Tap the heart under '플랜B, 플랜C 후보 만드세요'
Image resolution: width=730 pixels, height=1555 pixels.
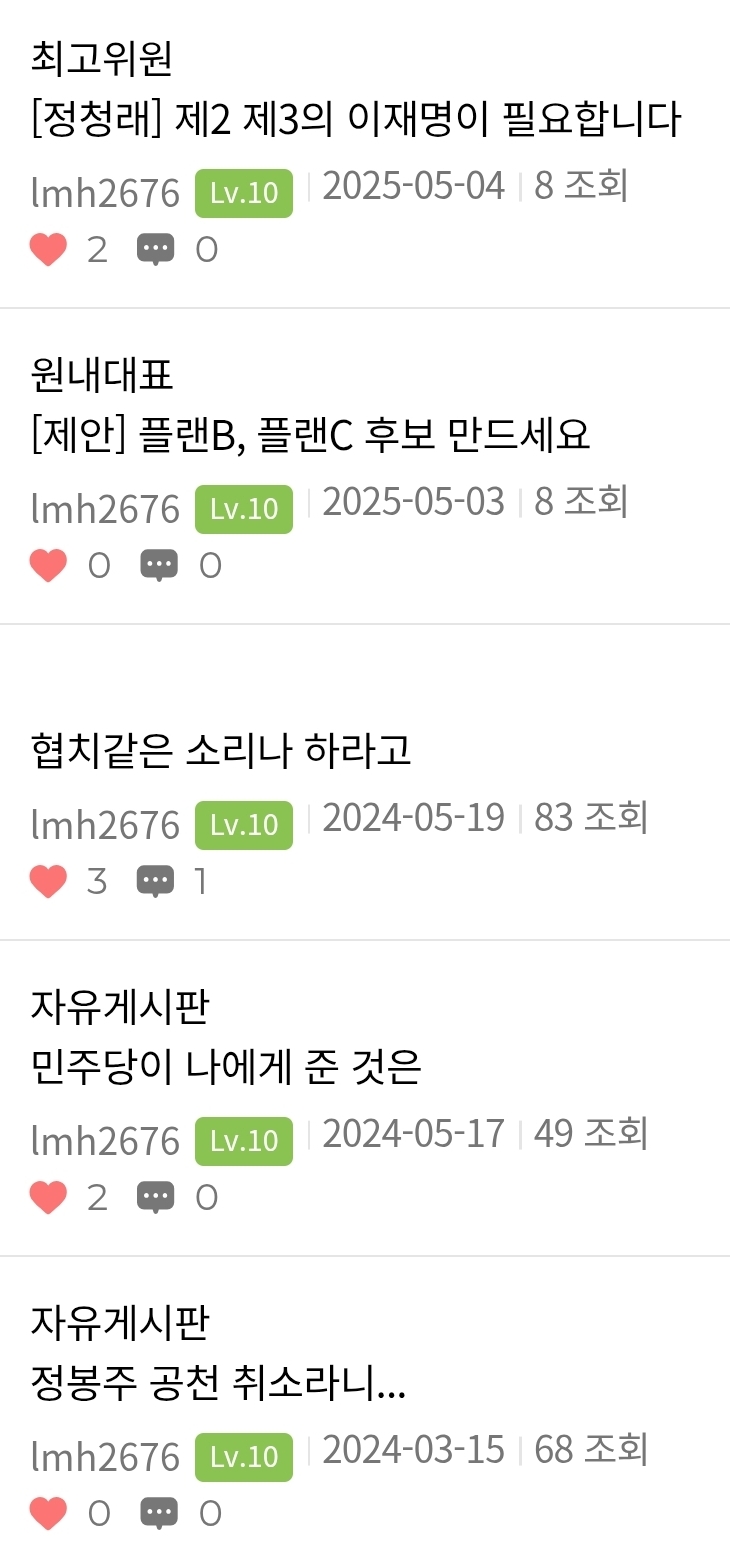48,565
